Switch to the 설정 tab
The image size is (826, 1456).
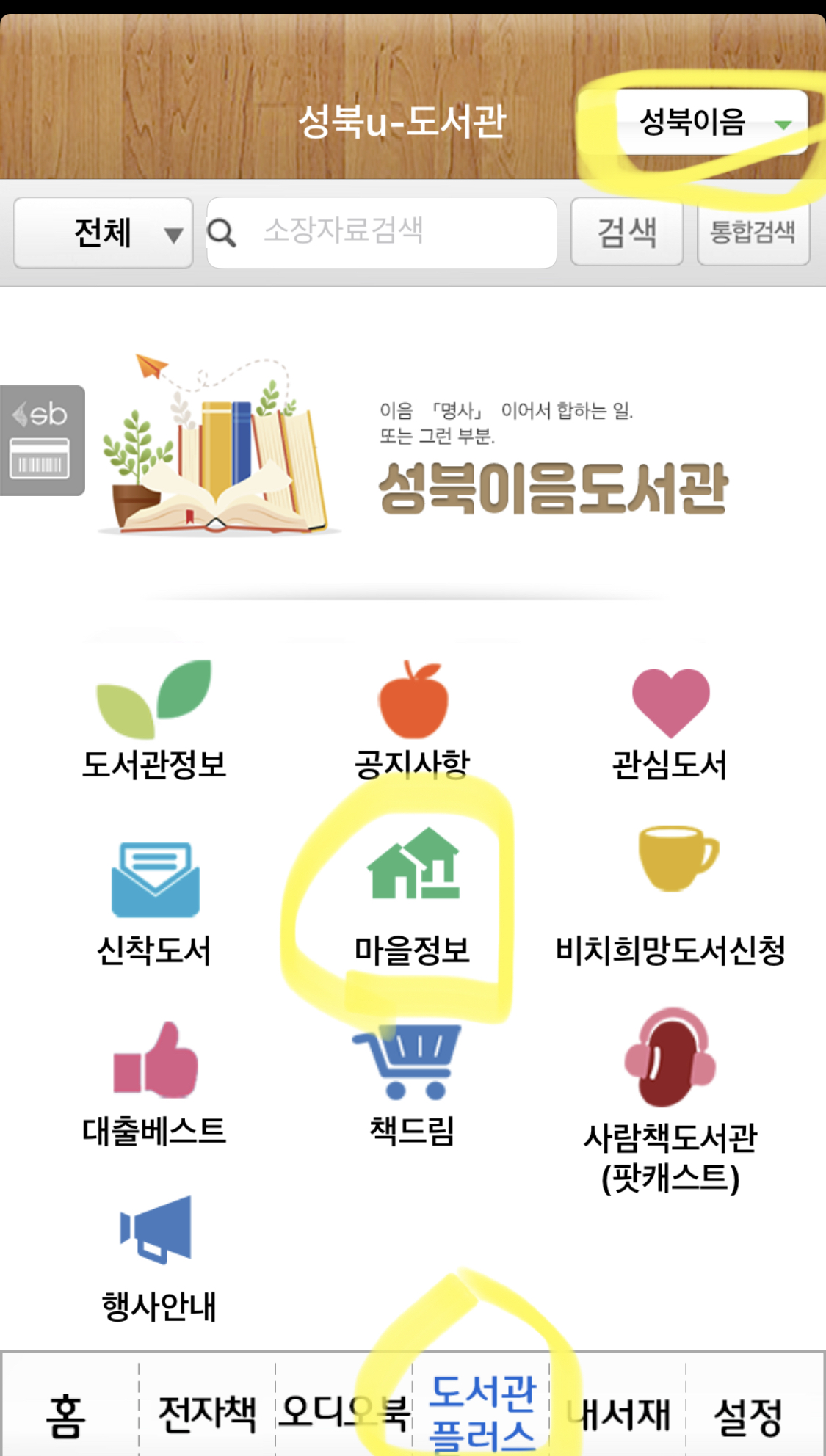[x=749, y=1415]
